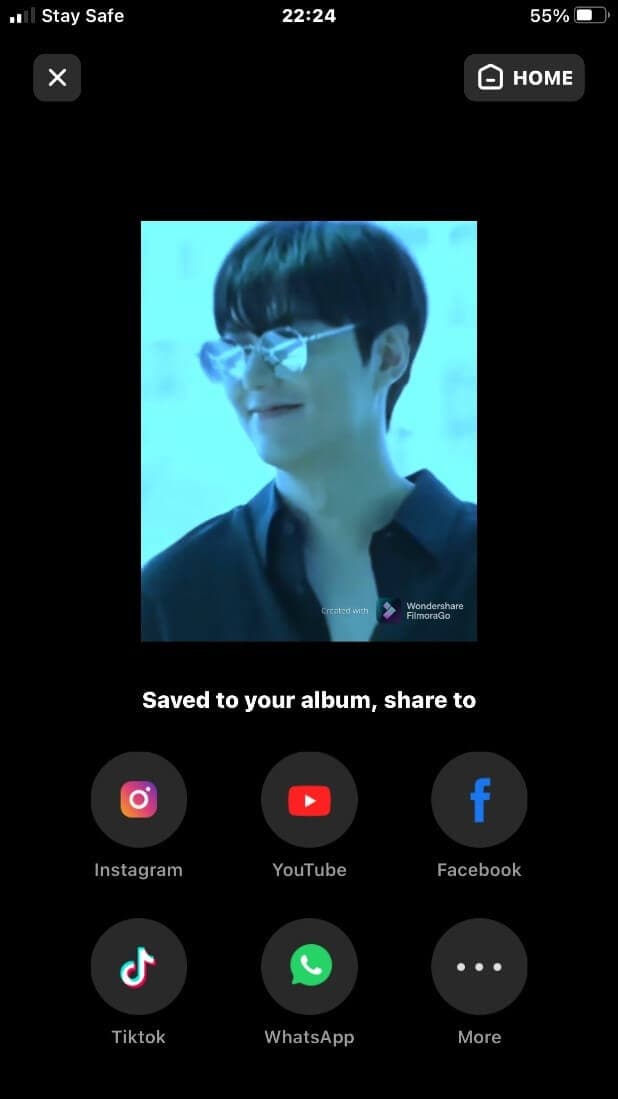Viewport: 618px width, 1099px height.
Task: Go to the HOME screen
Action: coord(524,78)
